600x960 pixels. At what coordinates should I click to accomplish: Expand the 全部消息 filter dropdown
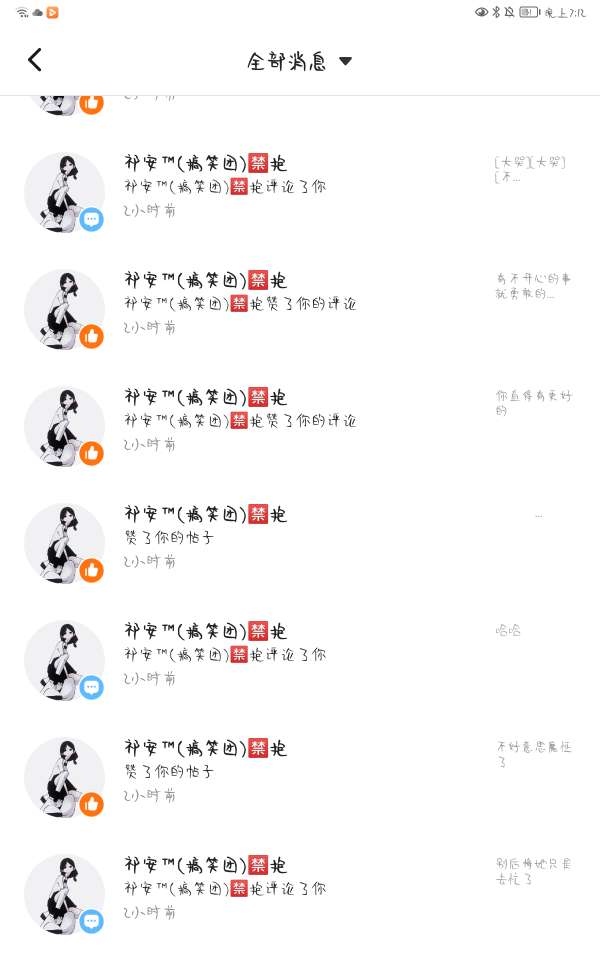coord(299,61)
